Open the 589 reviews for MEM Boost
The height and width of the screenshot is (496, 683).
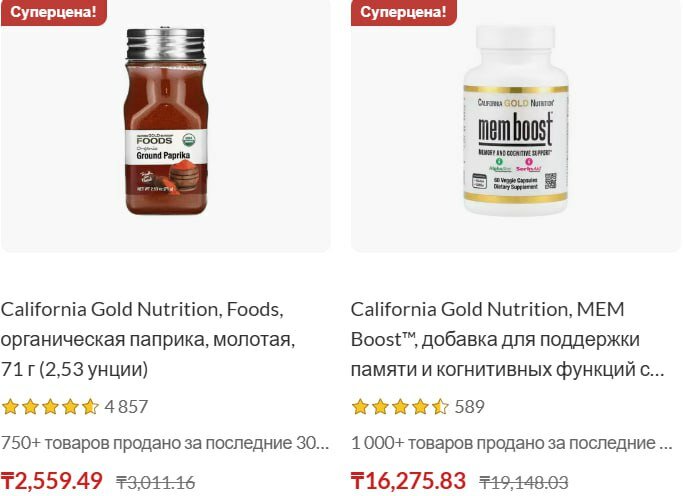[x=469, y=407]
